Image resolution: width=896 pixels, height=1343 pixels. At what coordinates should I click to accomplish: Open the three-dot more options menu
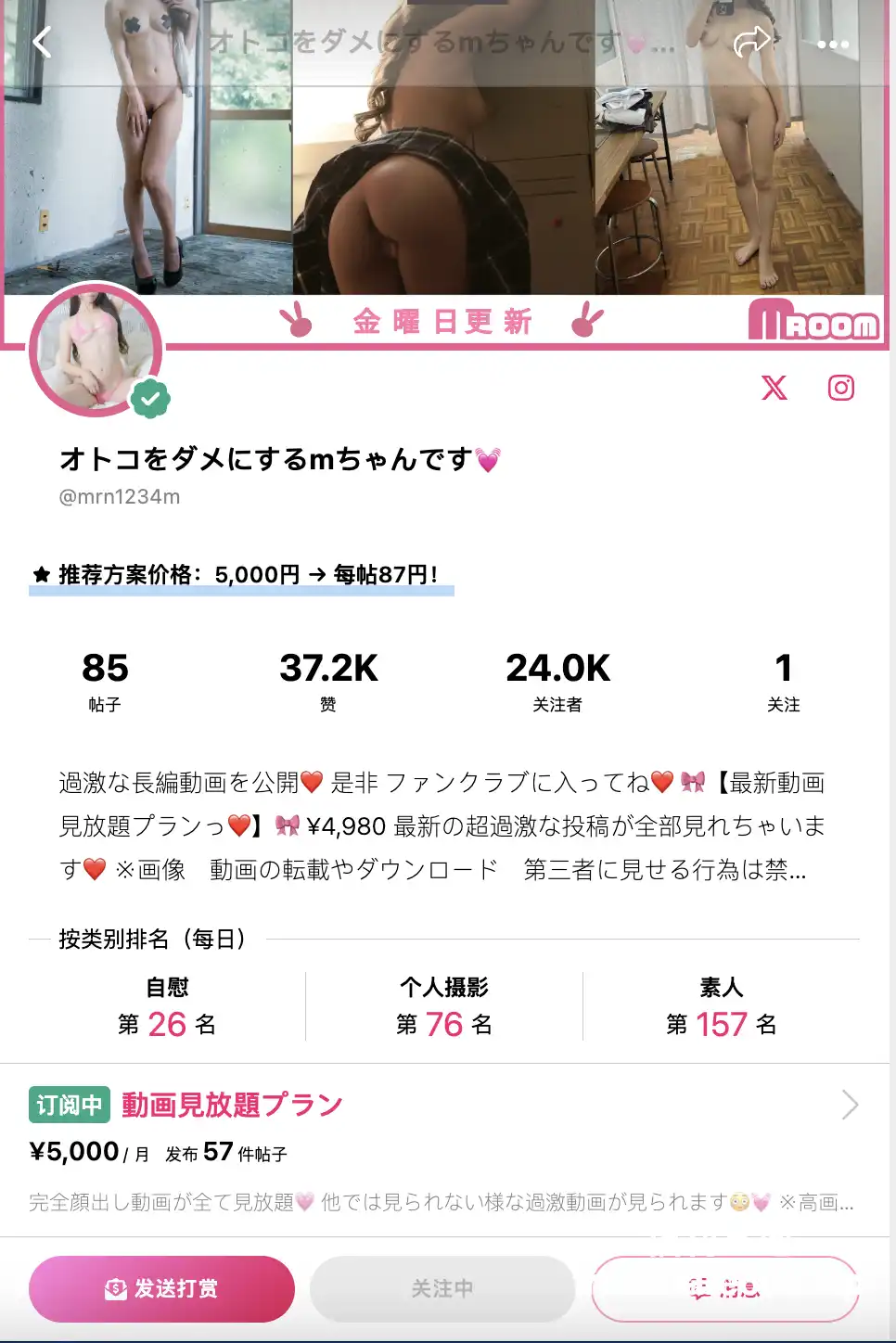[833, 43]
